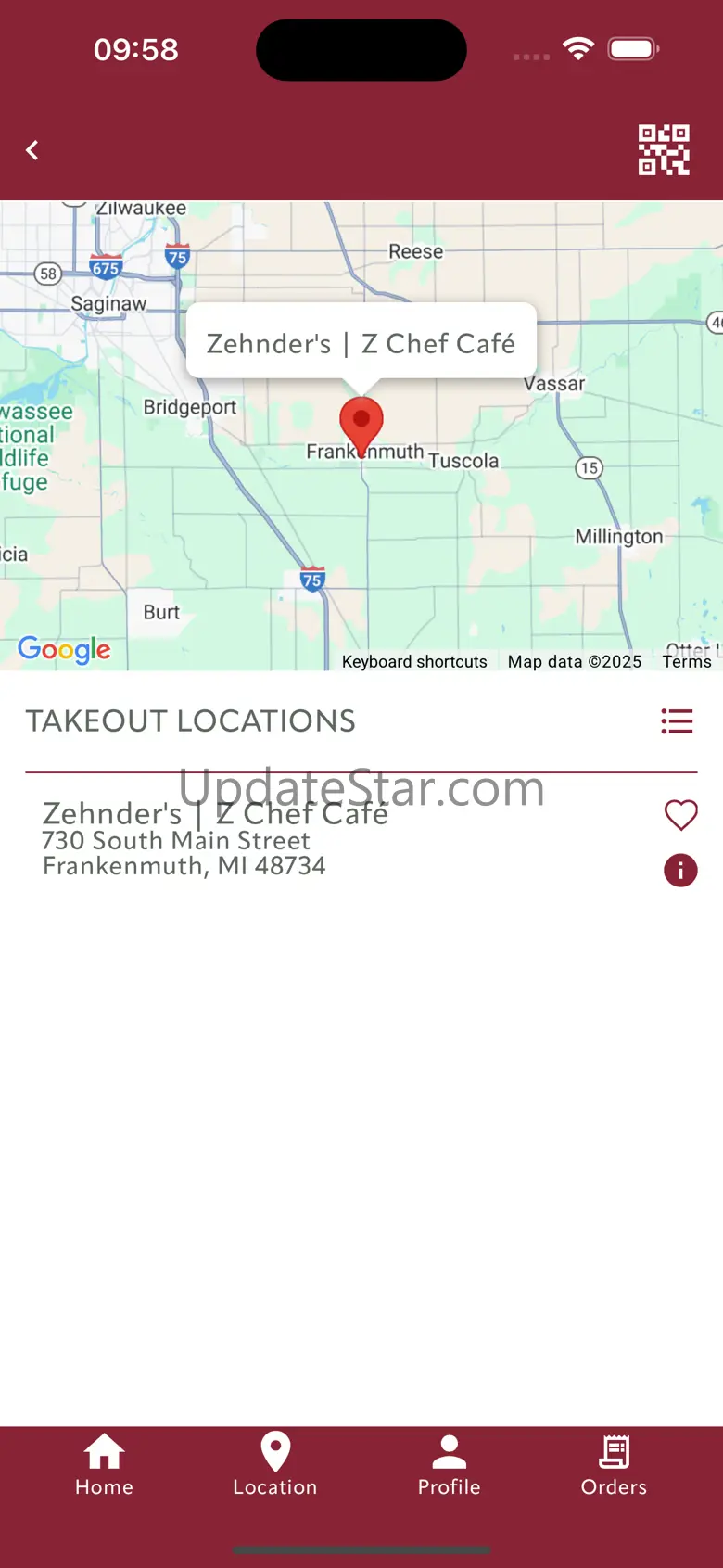Go back using the top arrow
The width and height of the screenshot is (723, 1568).
(x=32, y=150)
